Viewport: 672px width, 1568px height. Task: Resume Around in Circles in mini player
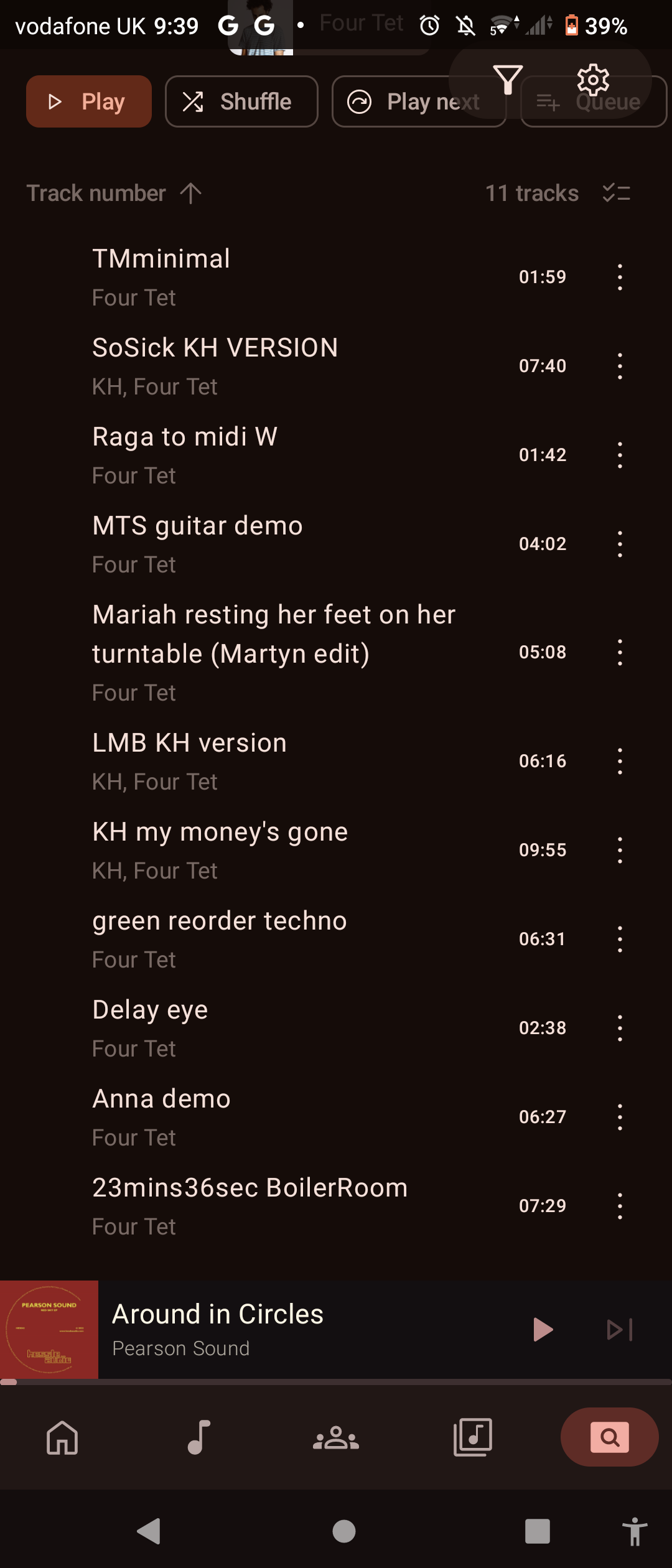(x=543, y=1330)
